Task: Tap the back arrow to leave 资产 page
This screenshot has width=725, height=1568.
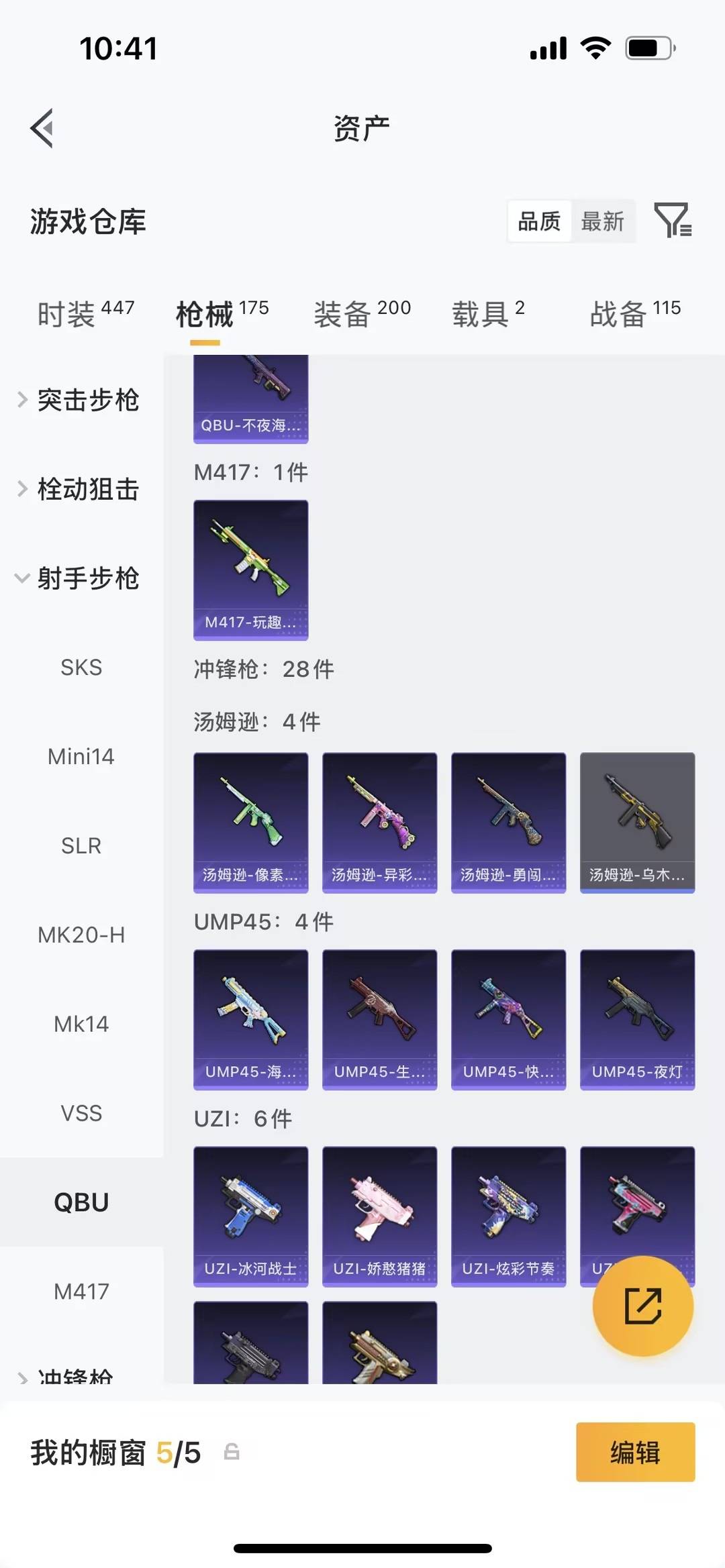Action: coord(42,127)
